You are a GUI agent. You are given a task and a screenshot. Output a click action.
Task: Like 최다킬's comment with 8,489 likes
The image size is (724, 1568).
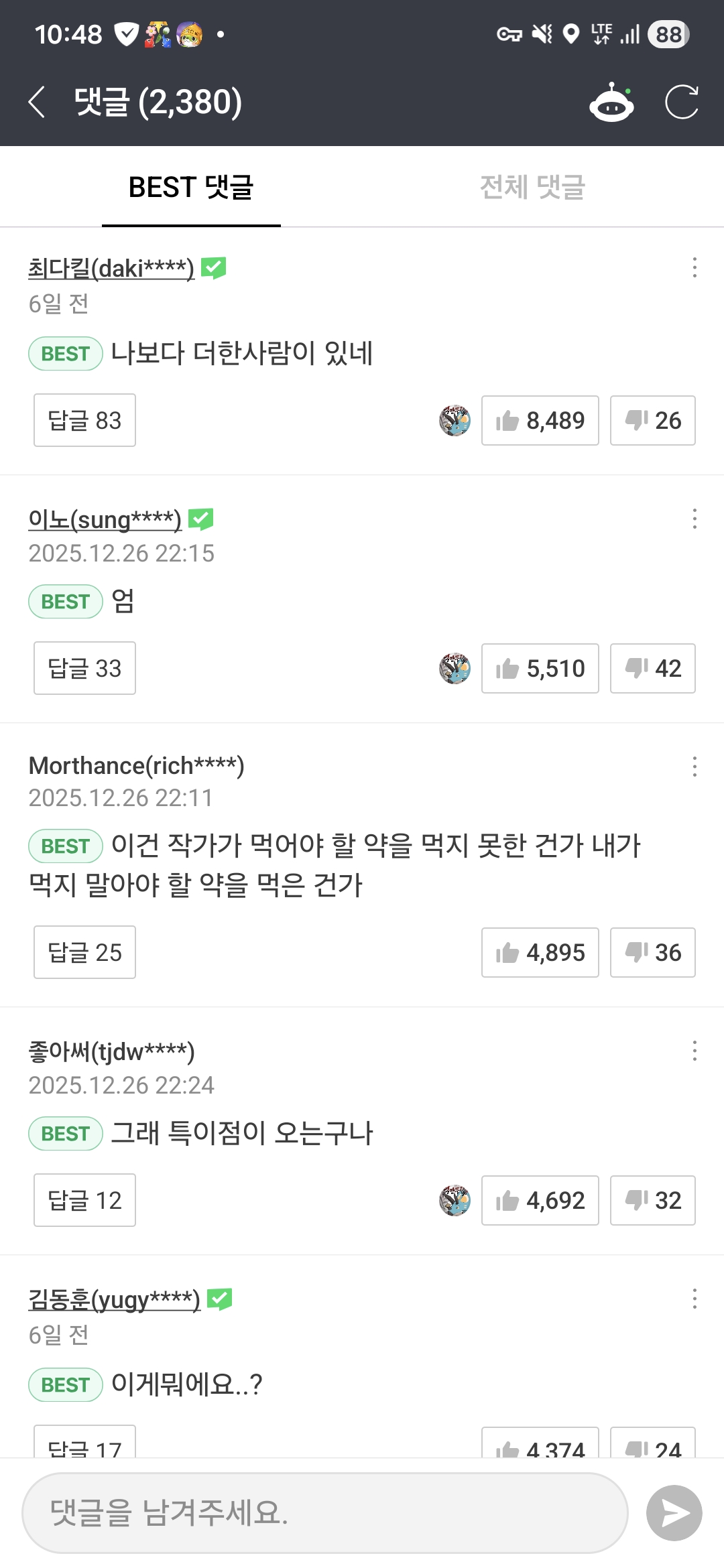point(540,420)
